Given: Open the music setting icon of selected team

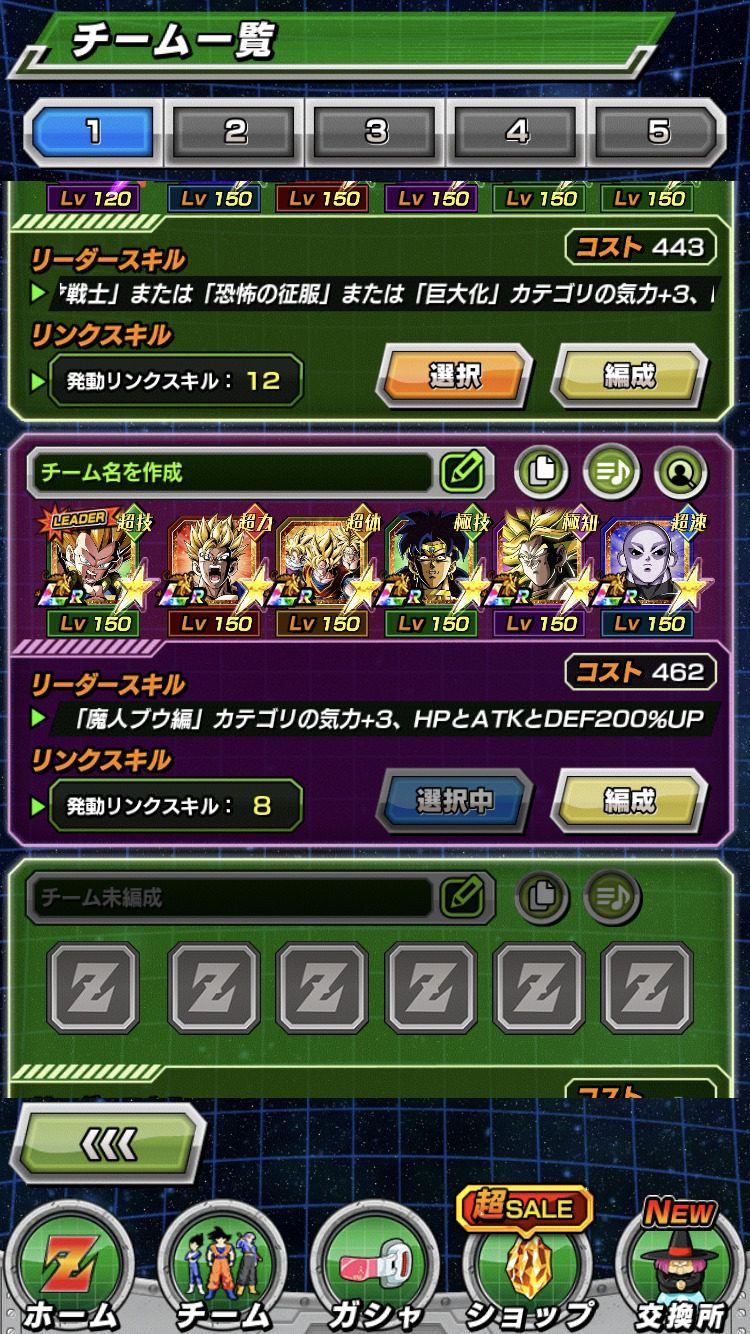Looking at the screenshot, I should tap(610, 472).
